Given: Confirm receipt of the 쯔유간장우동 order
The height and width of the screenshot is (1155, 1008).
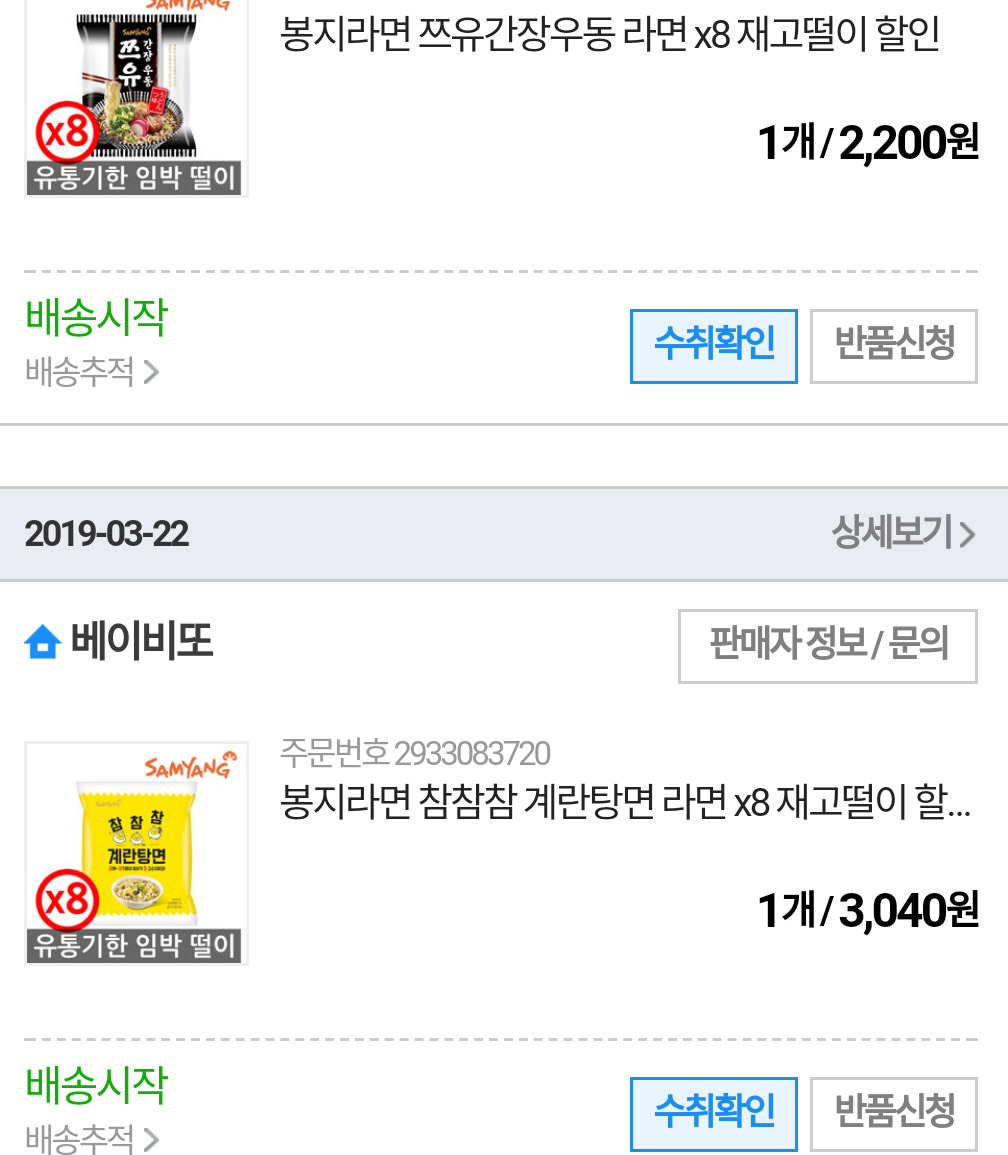Looking at the screenshot, I should [x=713, y=346].
